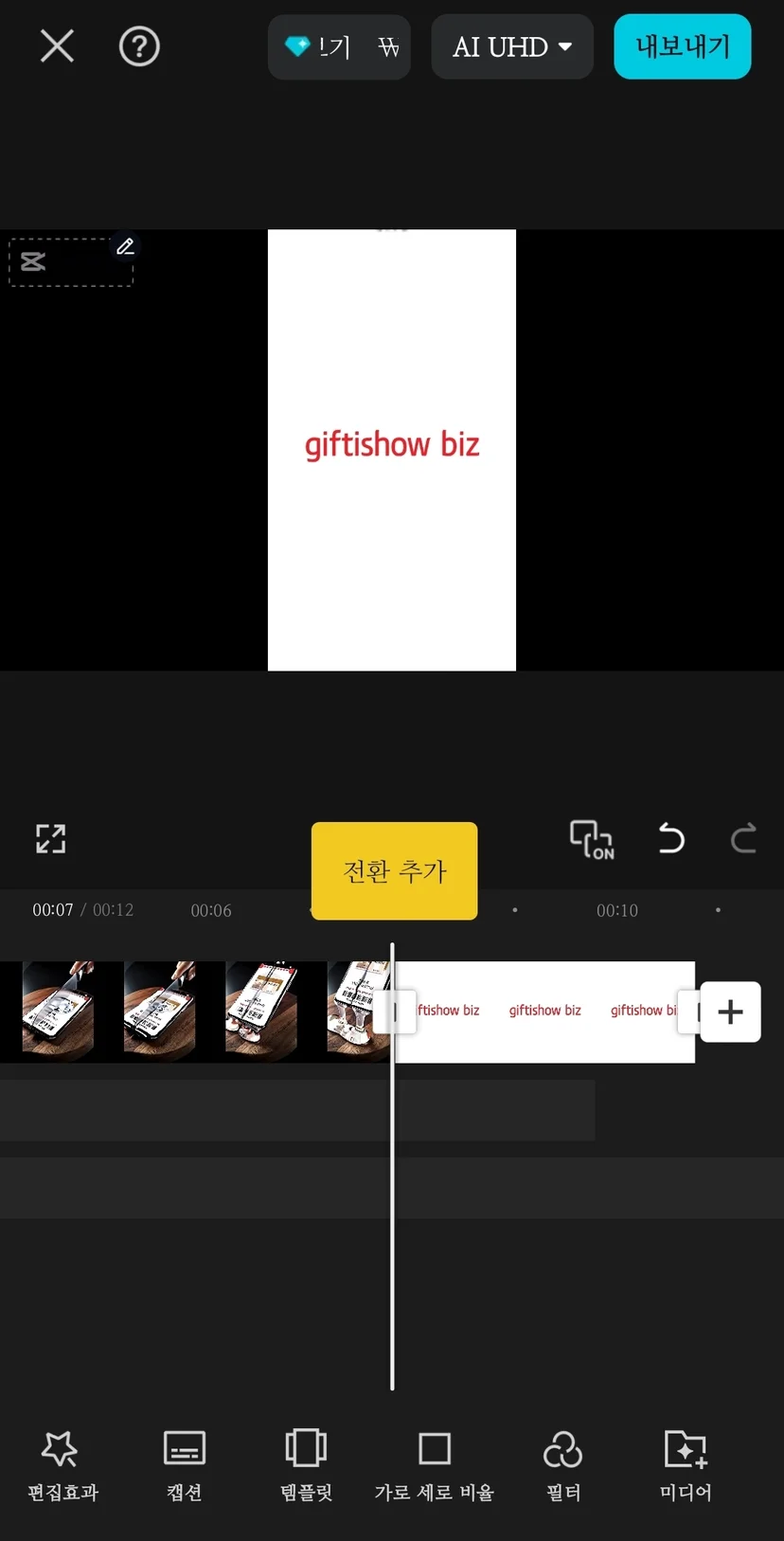Tap 내보내기 to export the video
The image size is (784, 1541).
point(683,46)
